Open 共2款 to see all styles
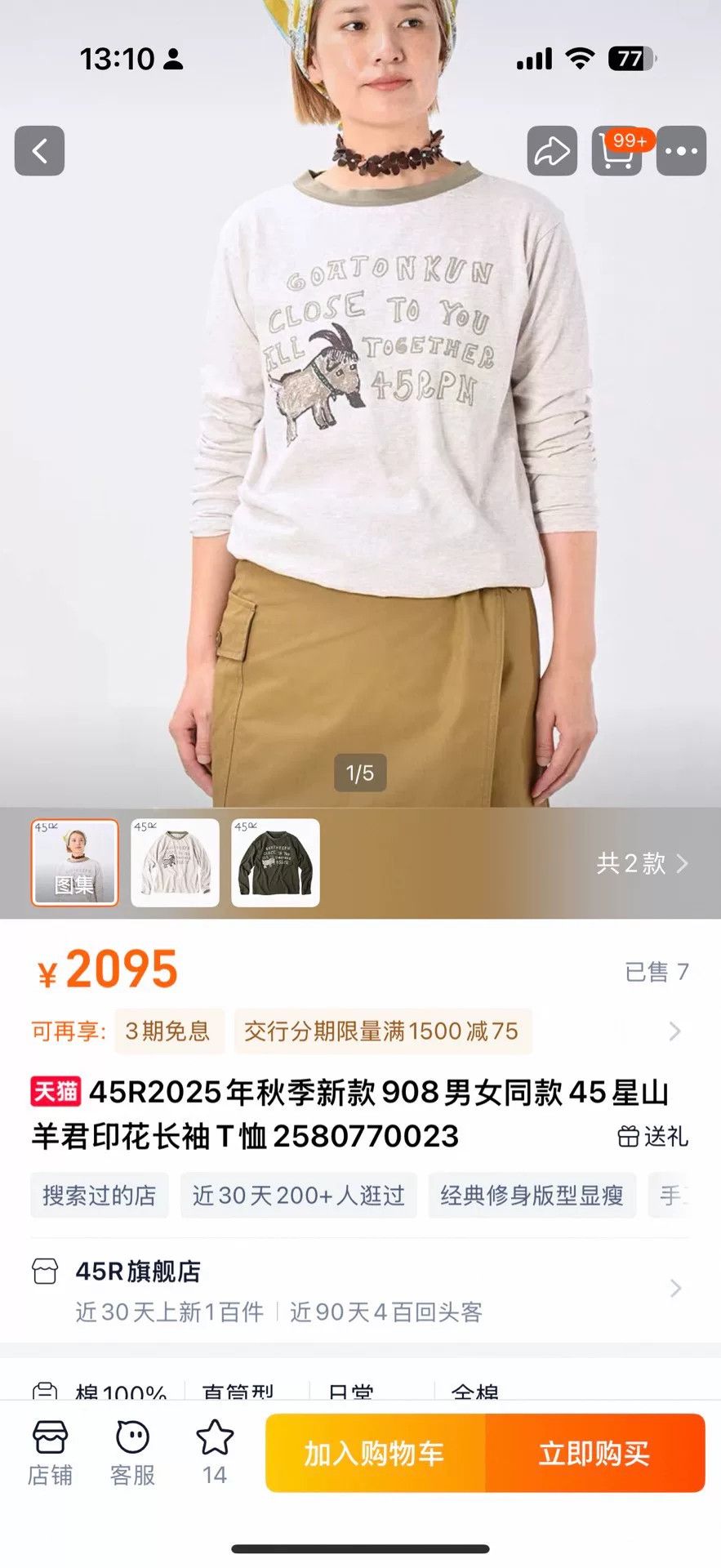 coord(642,863)
